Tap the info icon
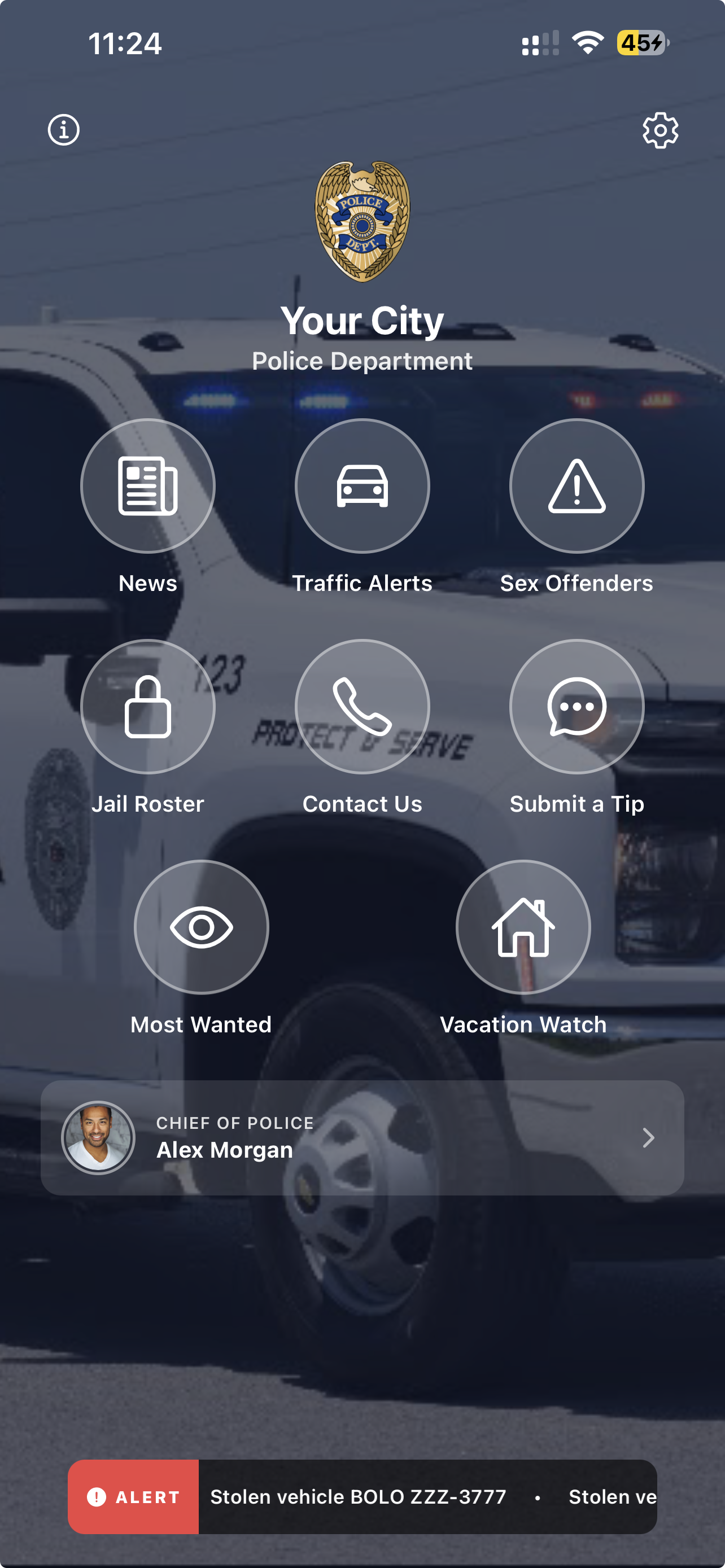 tap(63, 129)
